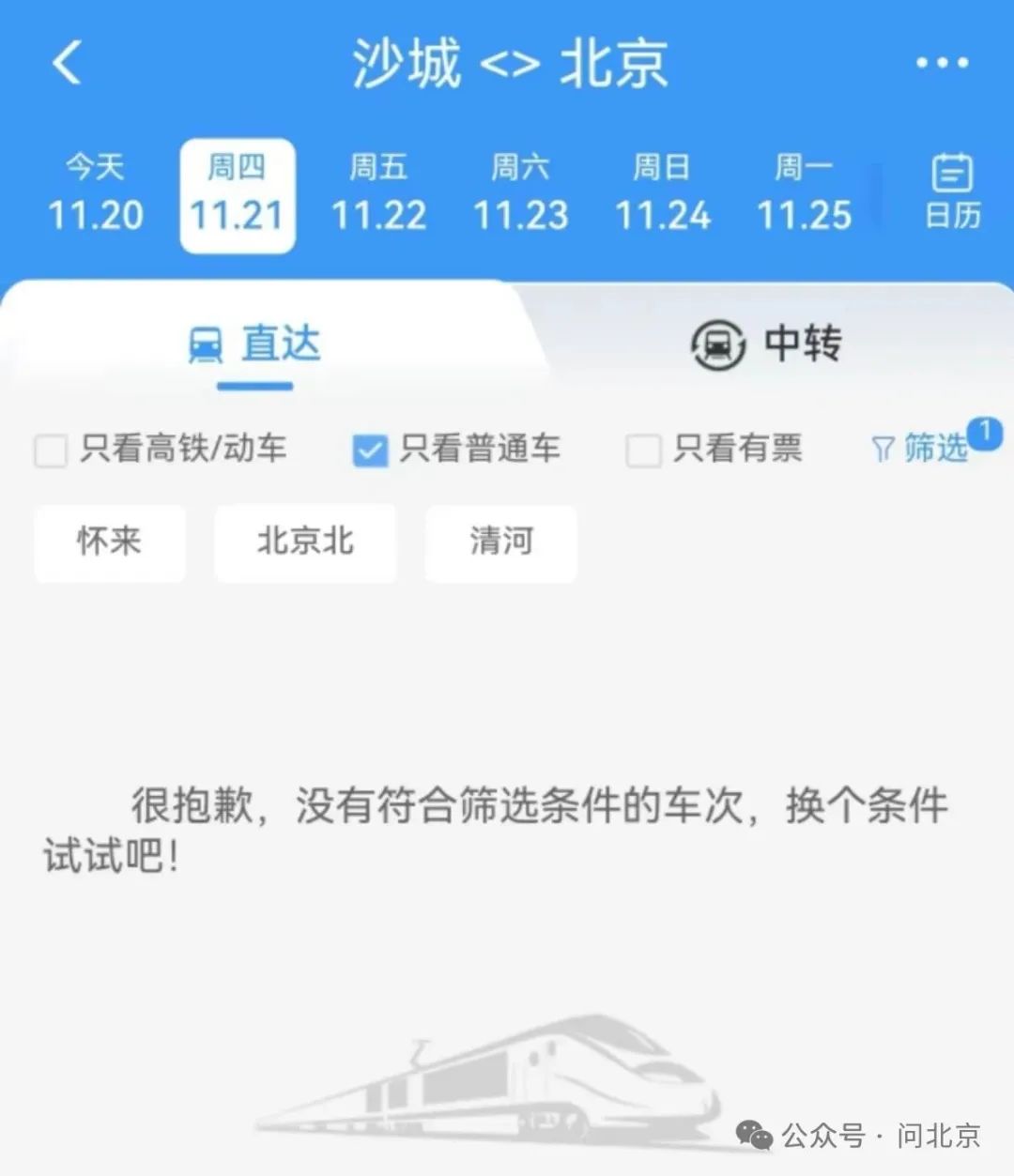
Task: Switch to the 中转 transfer tab
Action: [766, 344]
